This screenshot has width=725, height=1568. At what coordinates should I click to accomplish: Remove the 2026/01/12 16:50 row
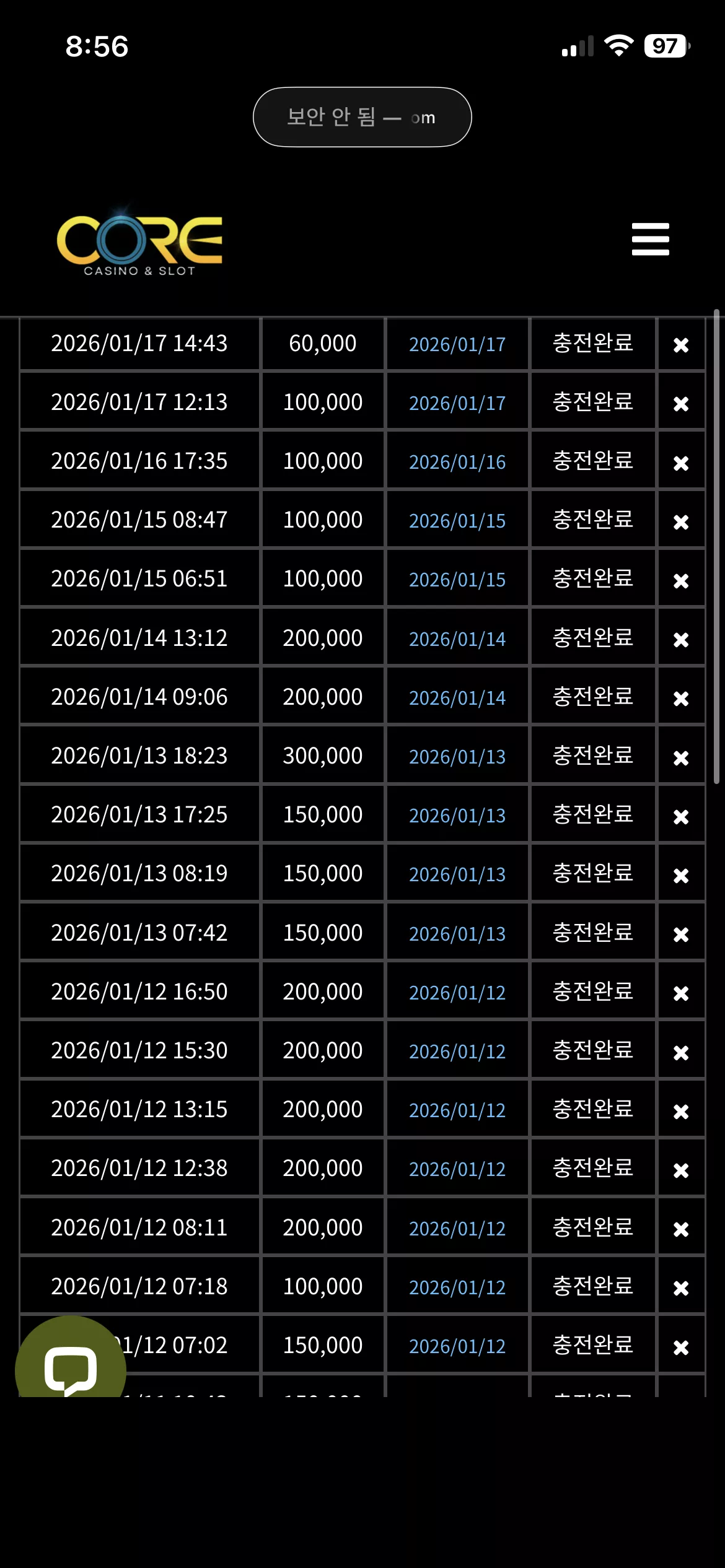681,993
